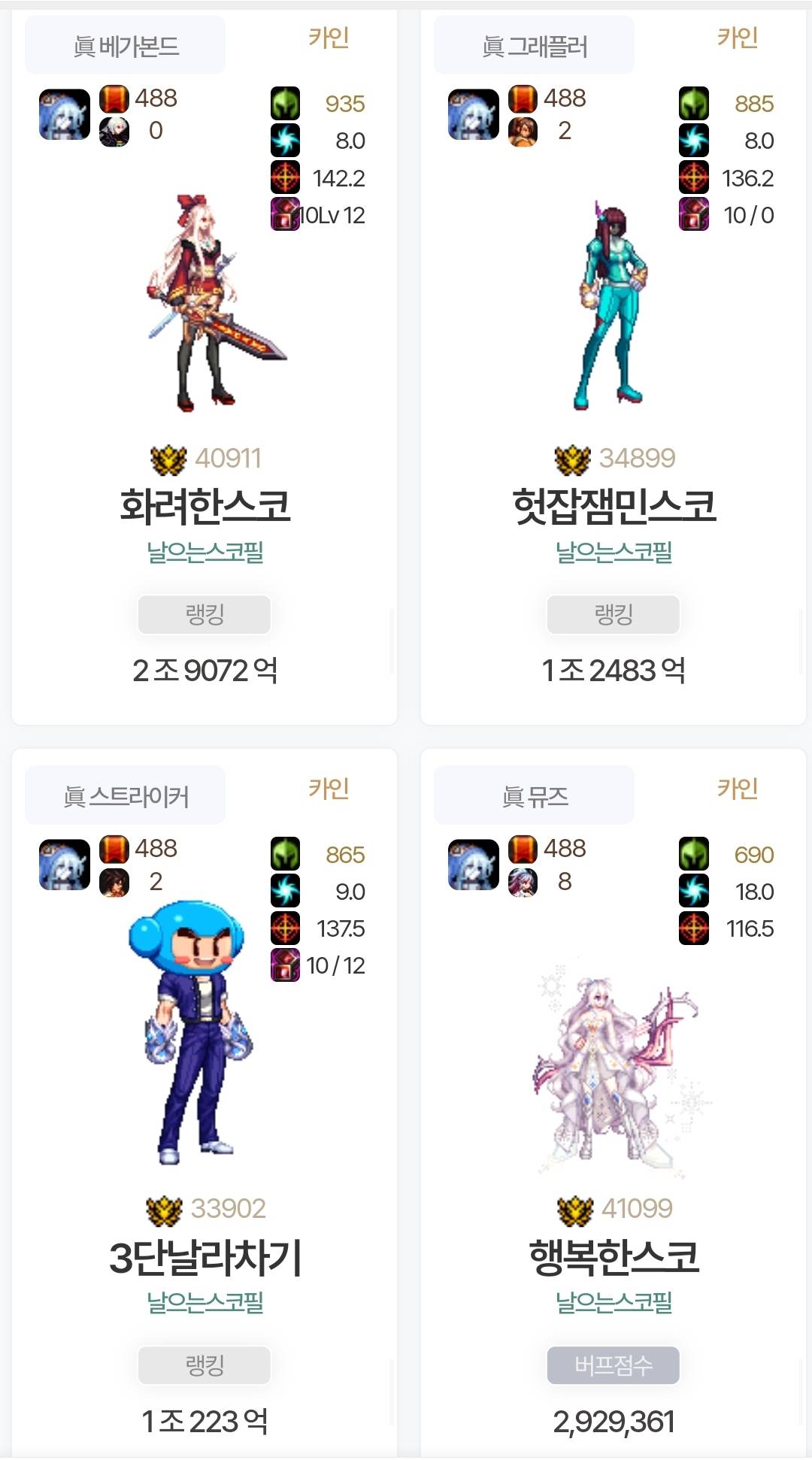Image resolution: width=812 pixels, height=1460 pixels.
Task: Tap the 랭킹 button under 화려한스코
Action: [x=205, y=614]
